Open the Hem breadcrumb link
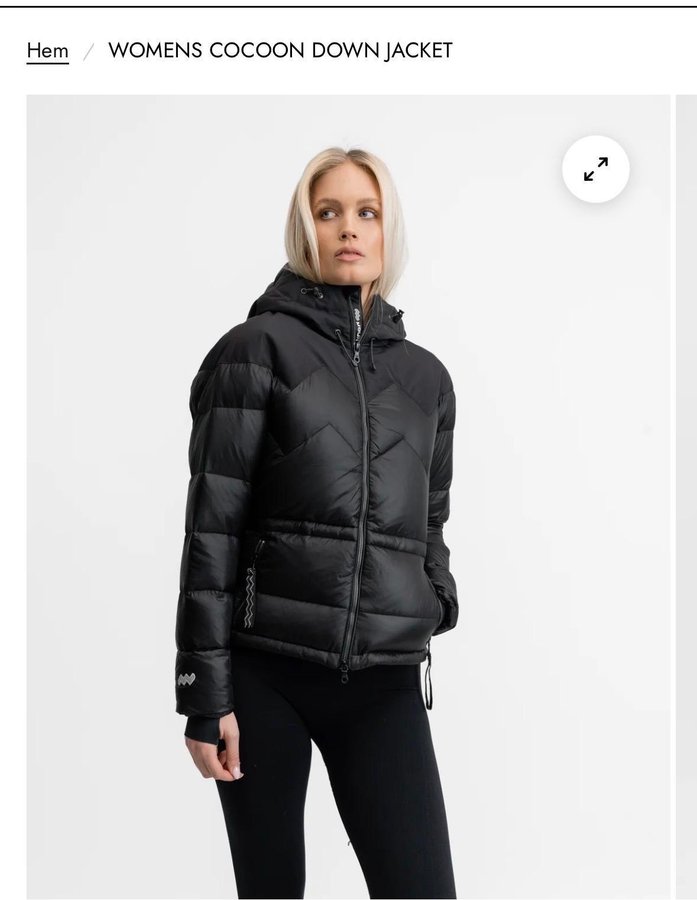This screenshot has width=697, height=900. tap(47, 50)
